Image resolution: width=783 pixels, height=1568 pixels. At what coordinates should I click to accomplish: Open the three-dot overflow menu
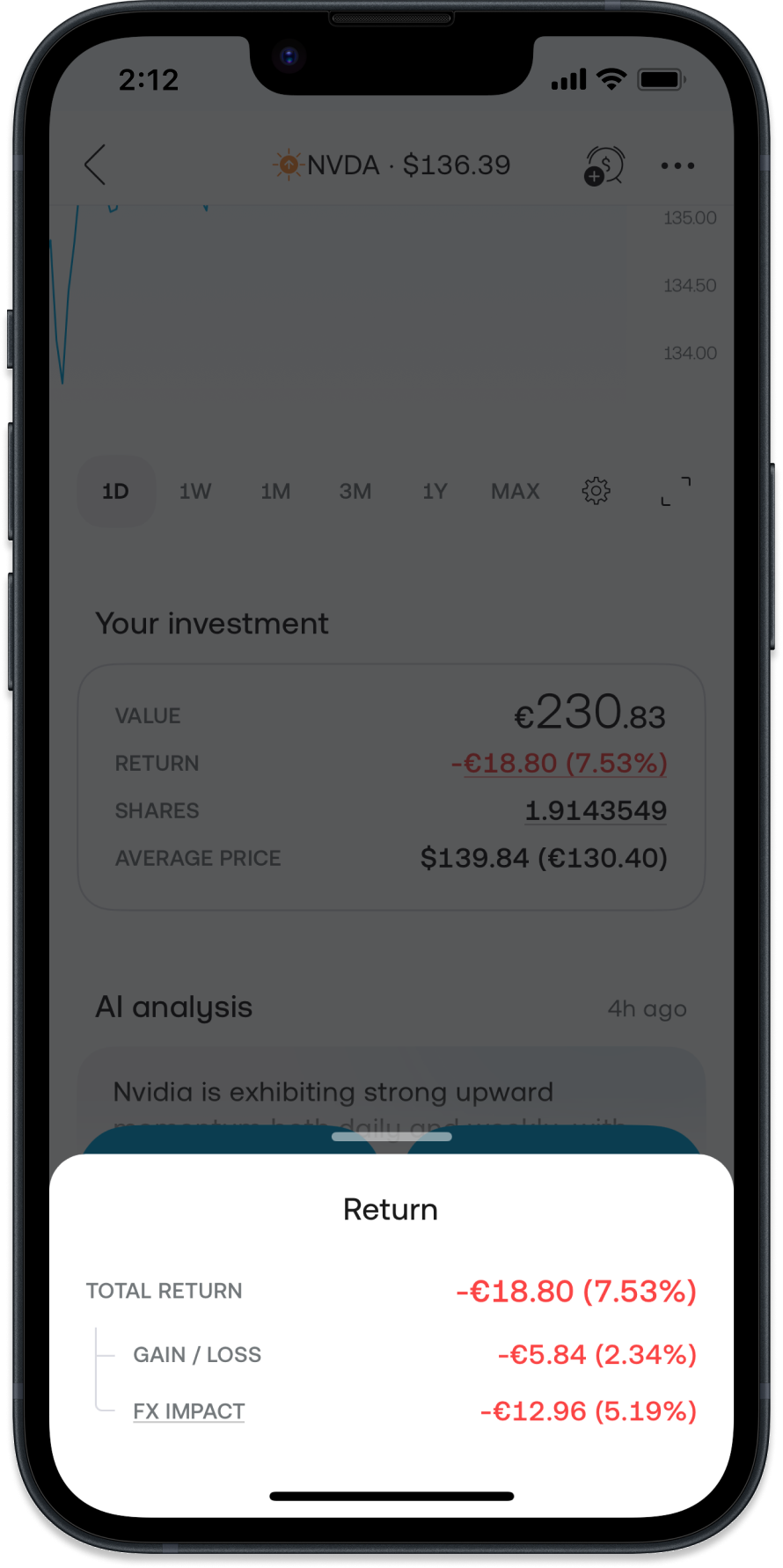point(677,165)
